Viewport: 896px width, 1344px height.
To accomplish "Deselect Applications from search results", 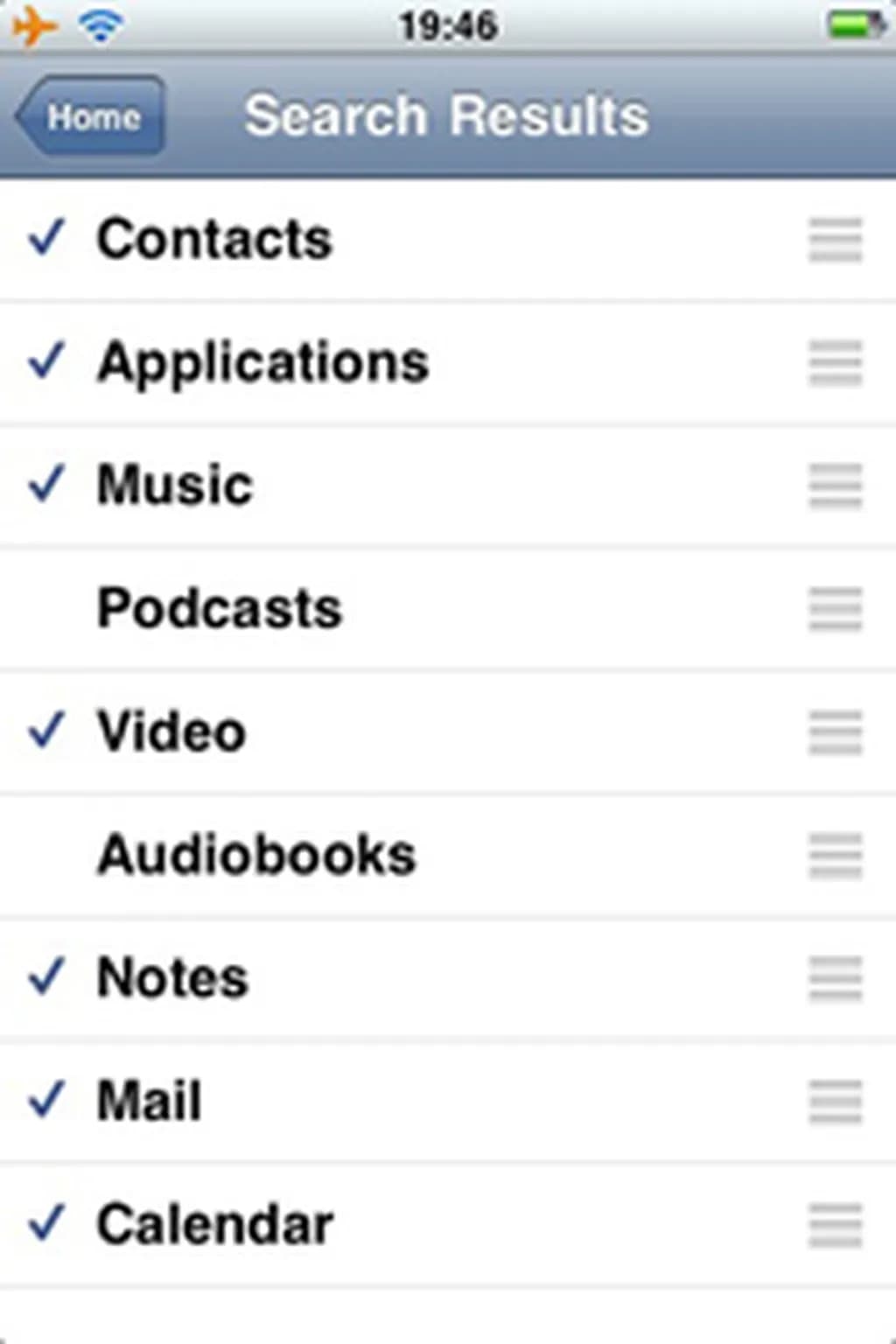I will (x=262, y=362).
